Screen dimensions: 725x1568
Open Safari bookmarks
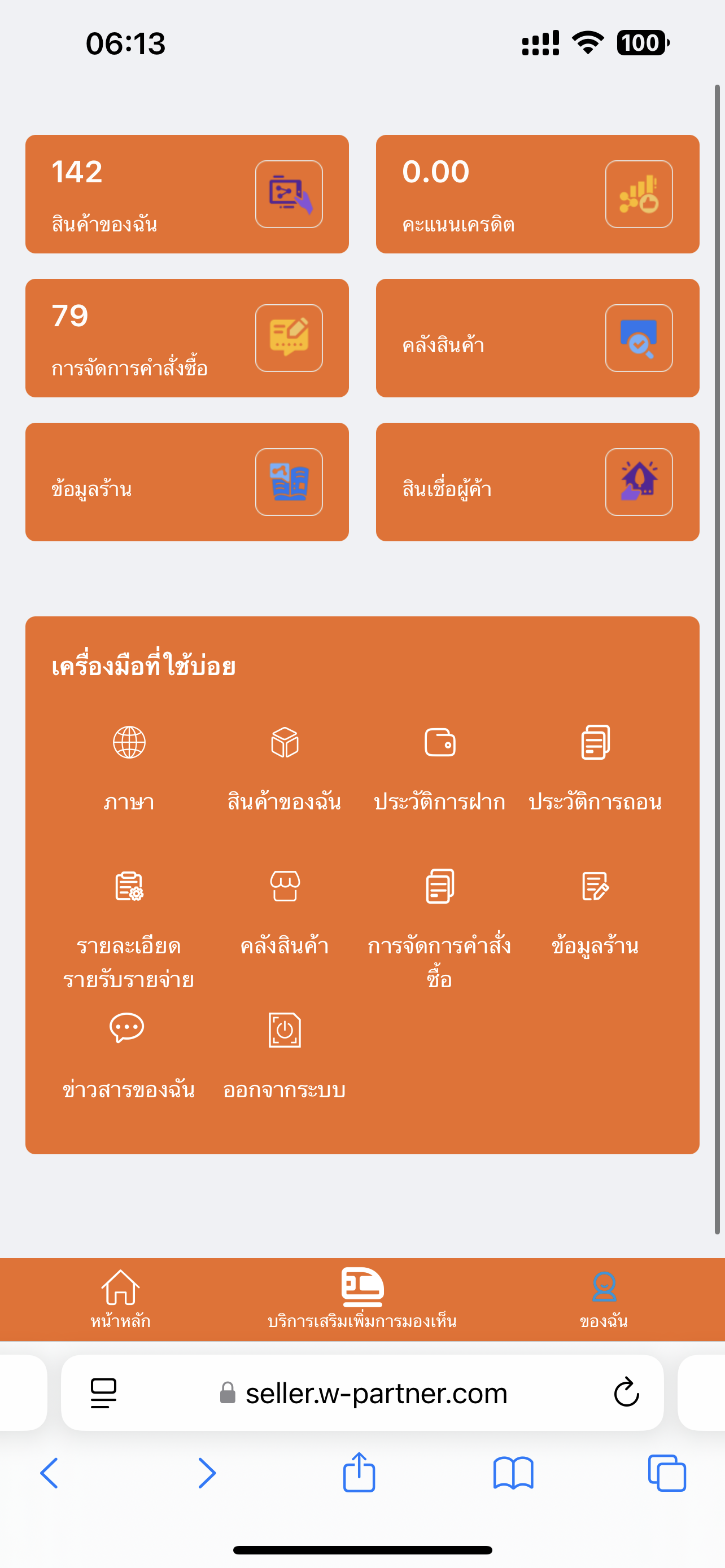click(x=513, y=1473)
